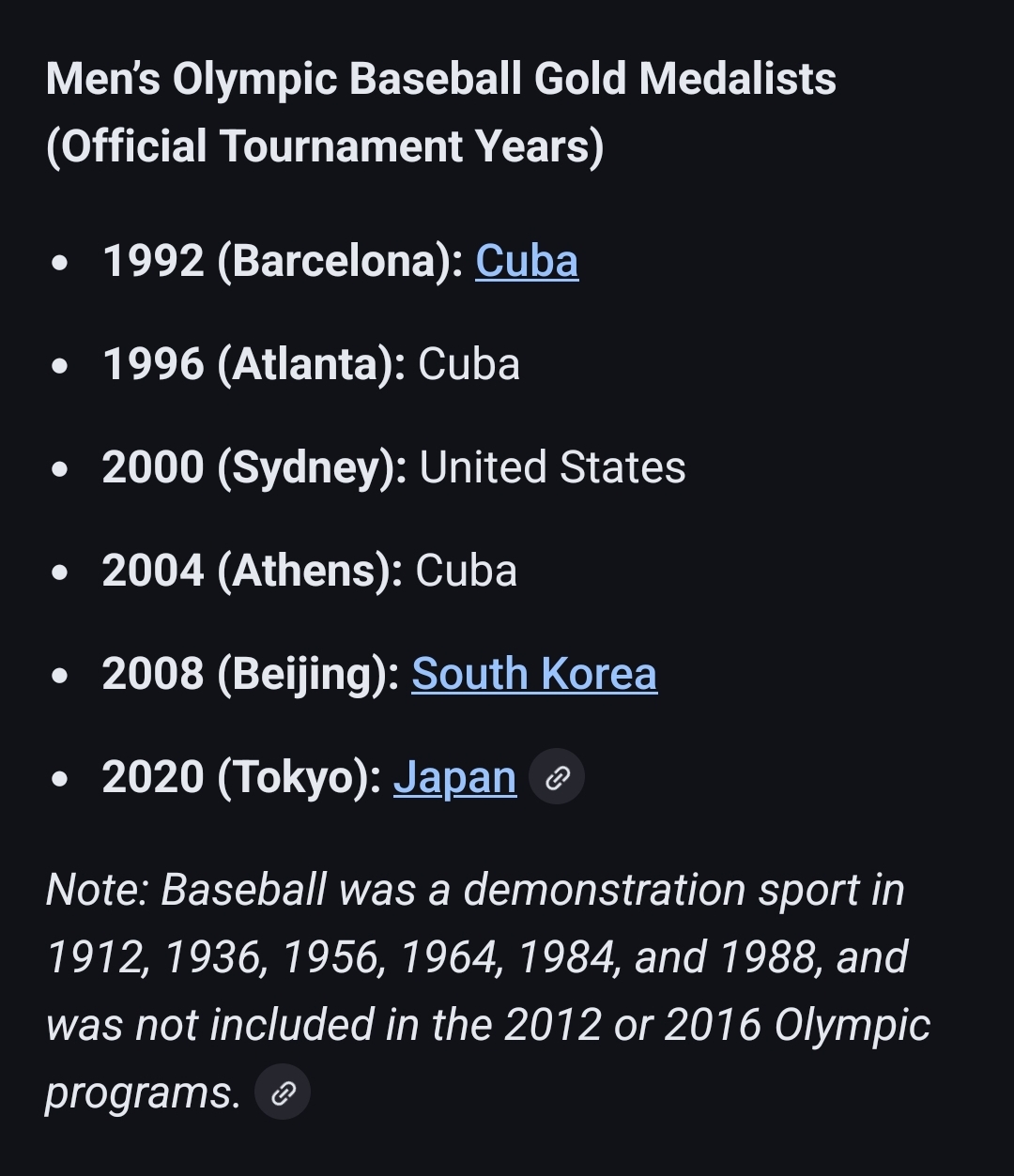
Task: Open the Japan link for 2020 Tokyo
Action: (454, 777)
